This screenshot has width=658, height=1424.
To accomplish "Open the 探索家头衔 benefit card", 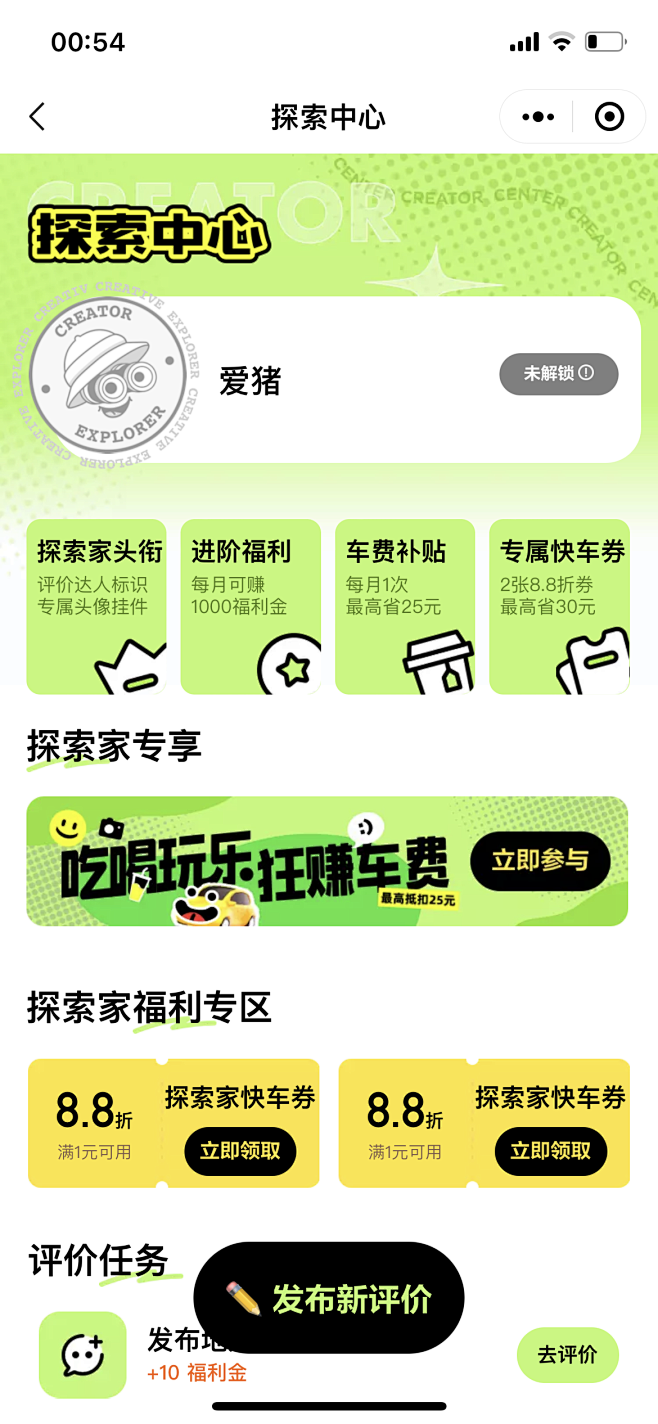I will coord(97,606).
